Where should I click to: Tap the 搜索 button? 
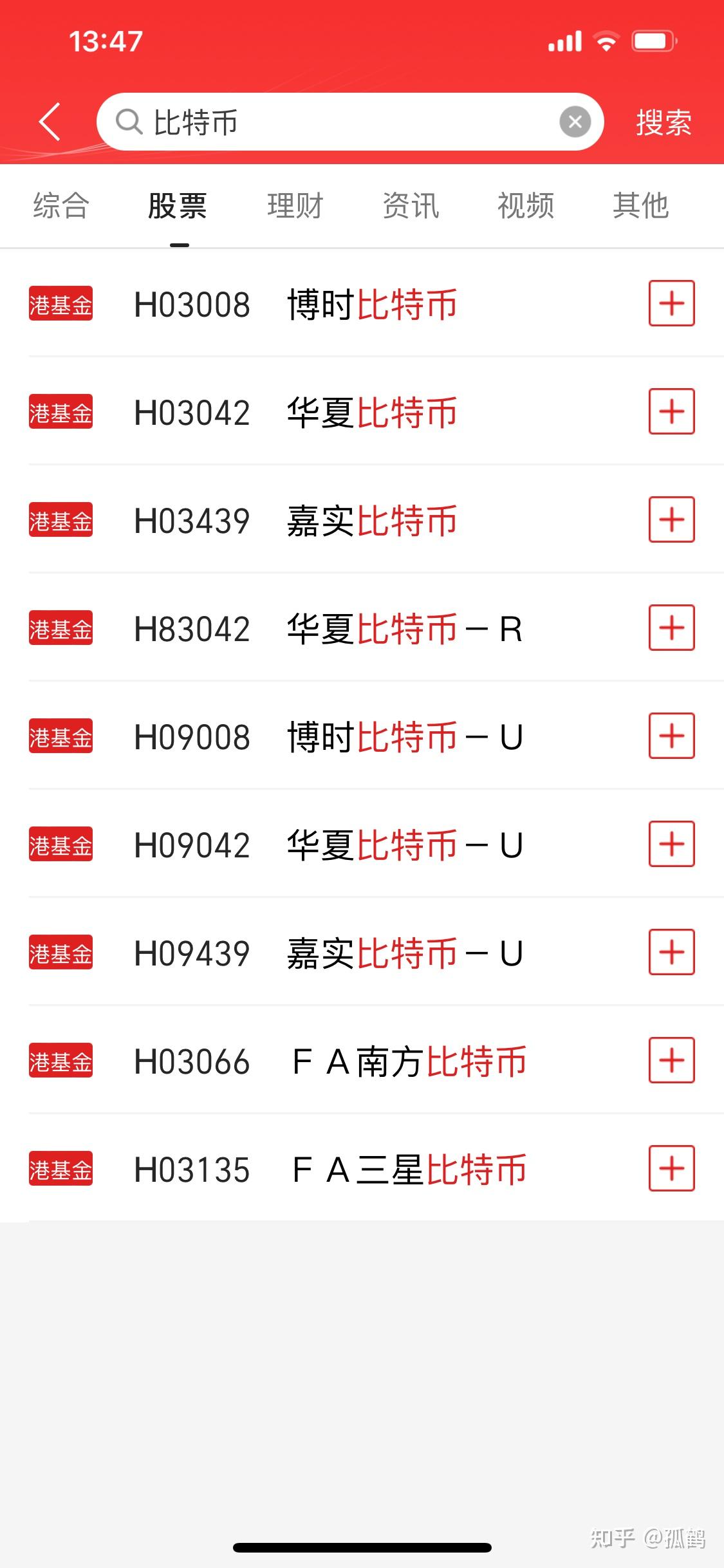(x=664, y=122)
